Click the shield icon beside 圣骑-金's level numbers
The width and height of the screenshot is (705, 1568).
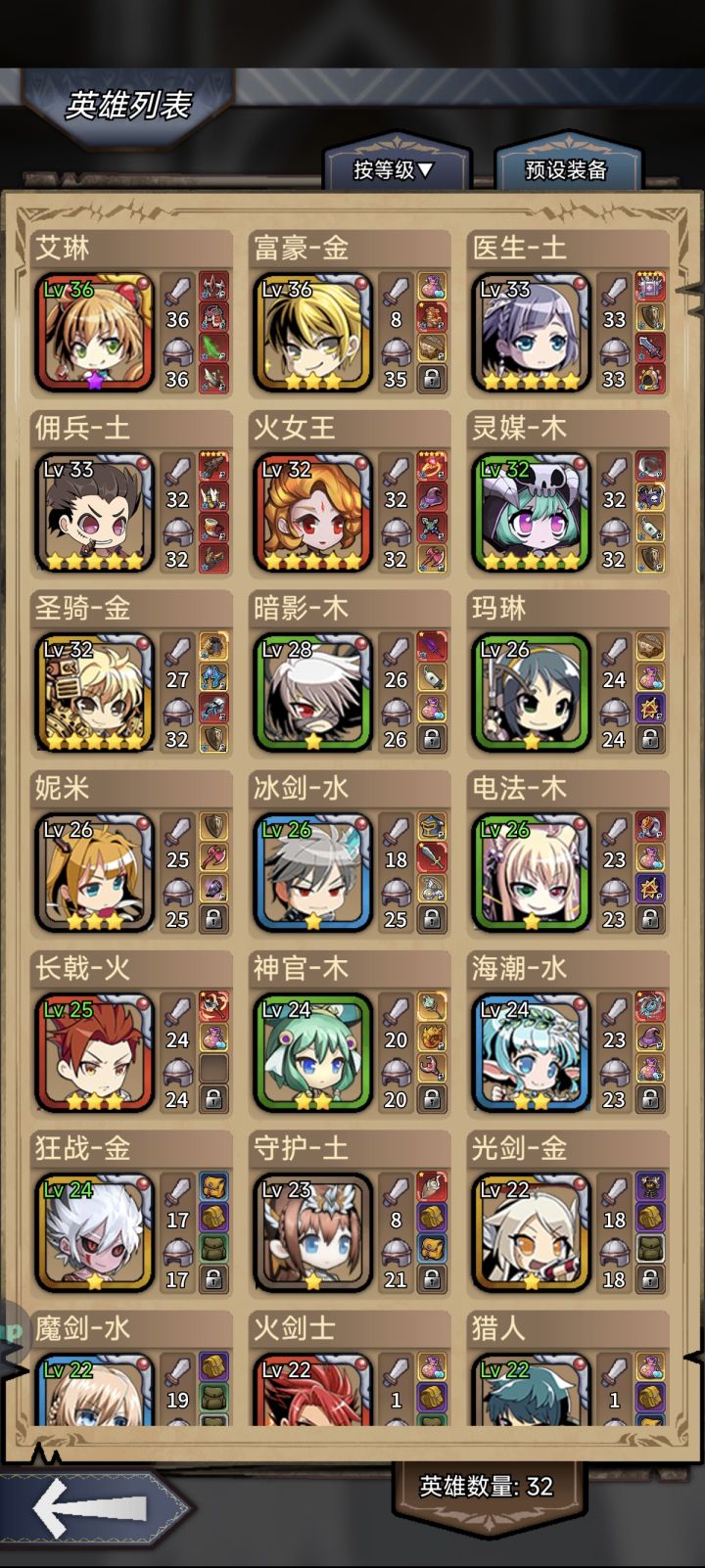214,737
